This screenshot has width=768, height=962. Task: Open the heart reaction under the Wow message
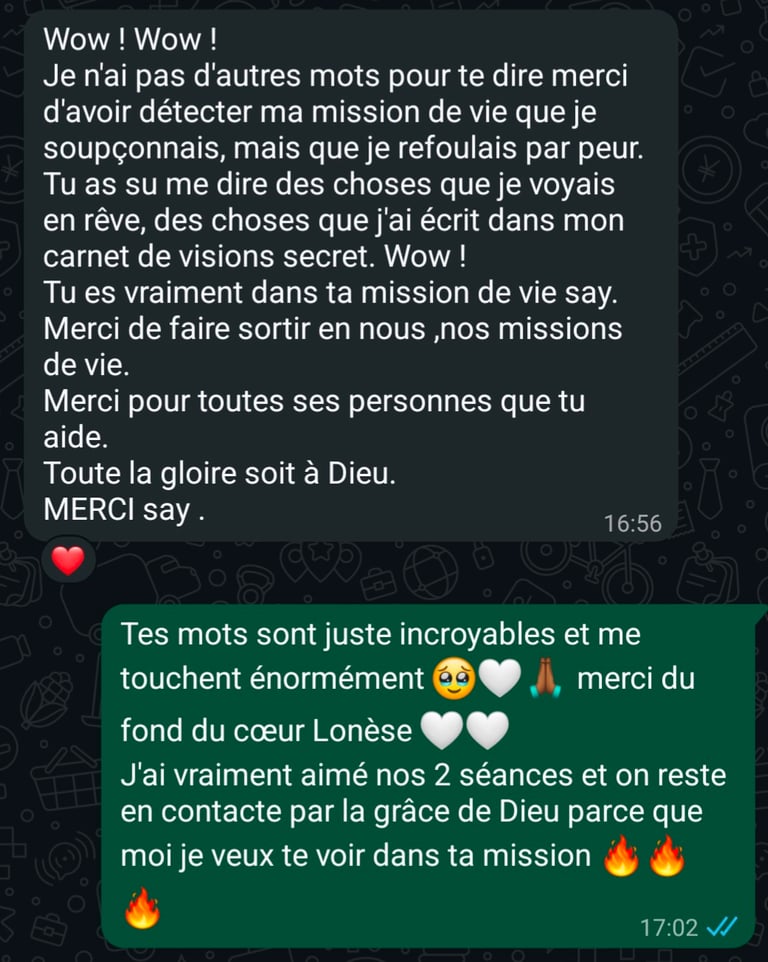pyautogui.click(x=68, y=561)
